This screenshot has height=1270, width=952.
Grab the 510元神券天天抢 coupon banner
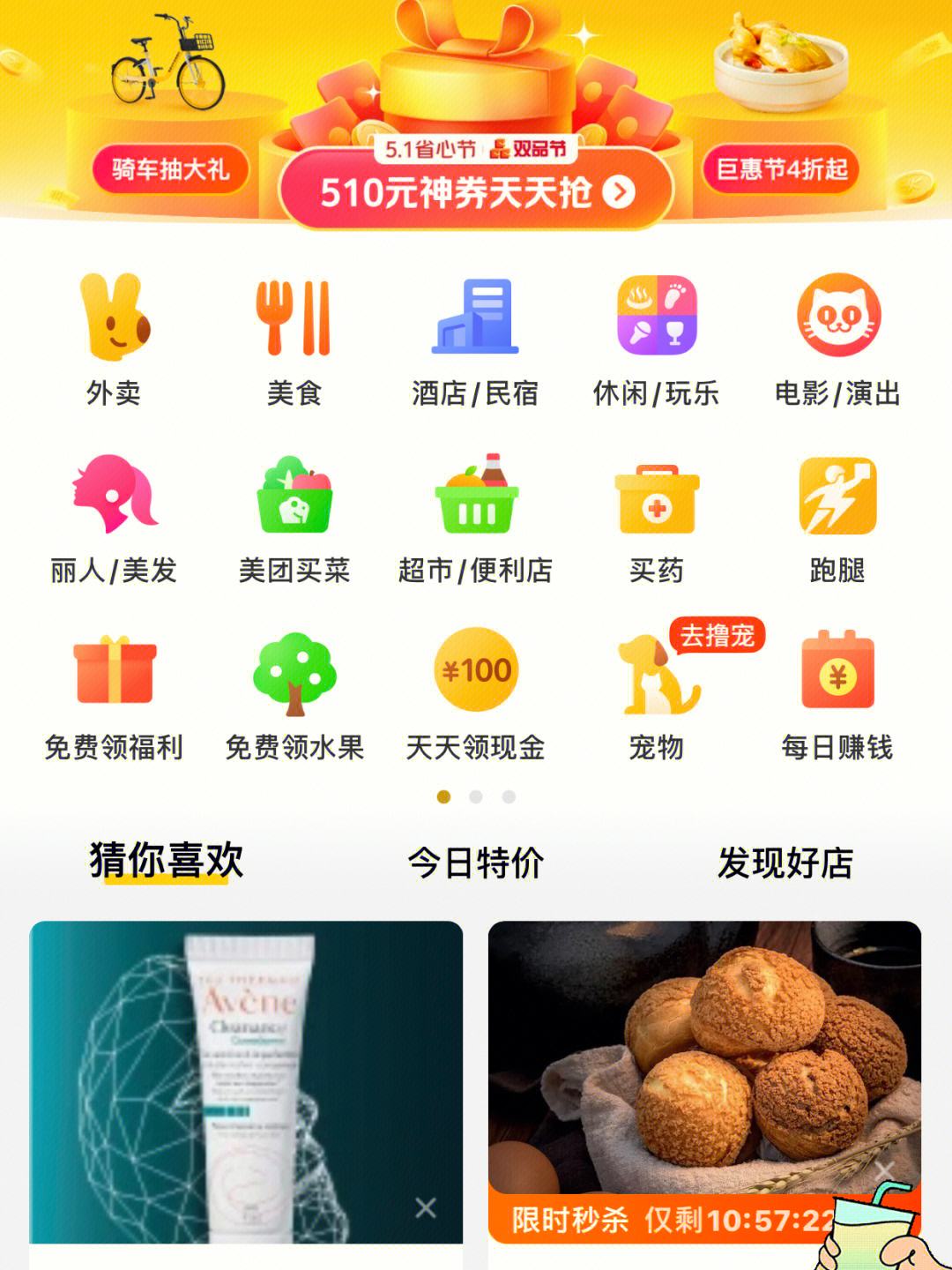point(476,190)
